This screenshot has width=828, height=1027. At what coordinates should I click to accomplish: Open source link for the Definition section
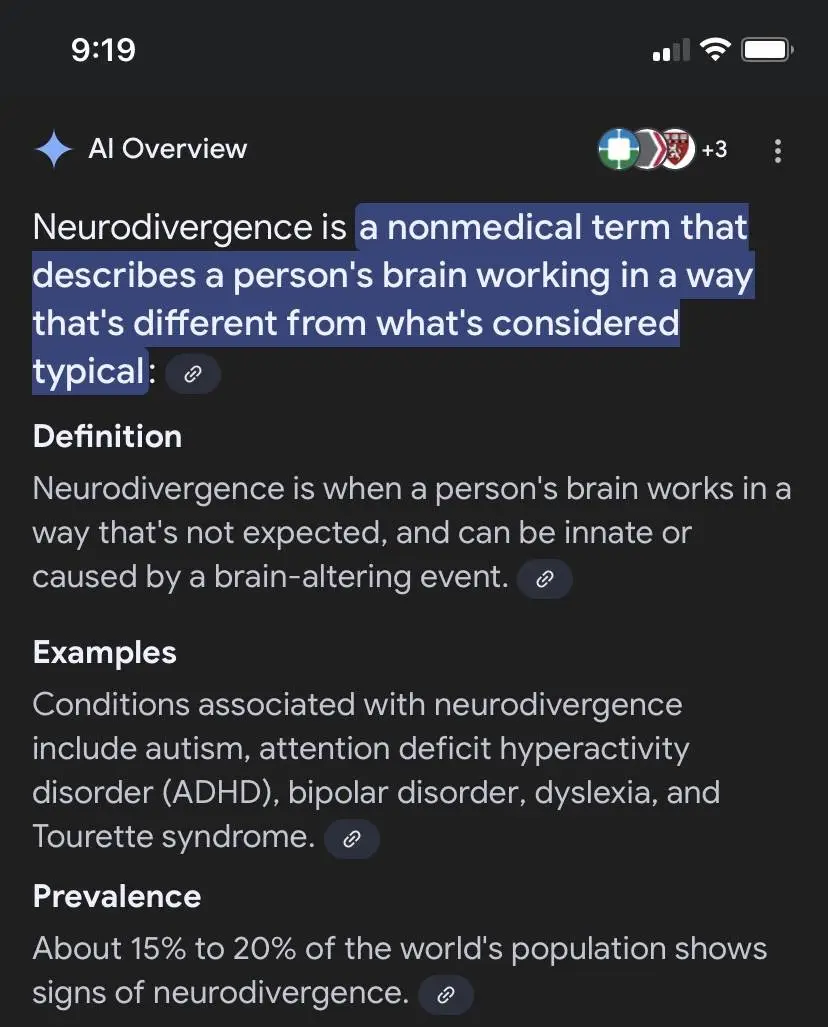[545, 579]
